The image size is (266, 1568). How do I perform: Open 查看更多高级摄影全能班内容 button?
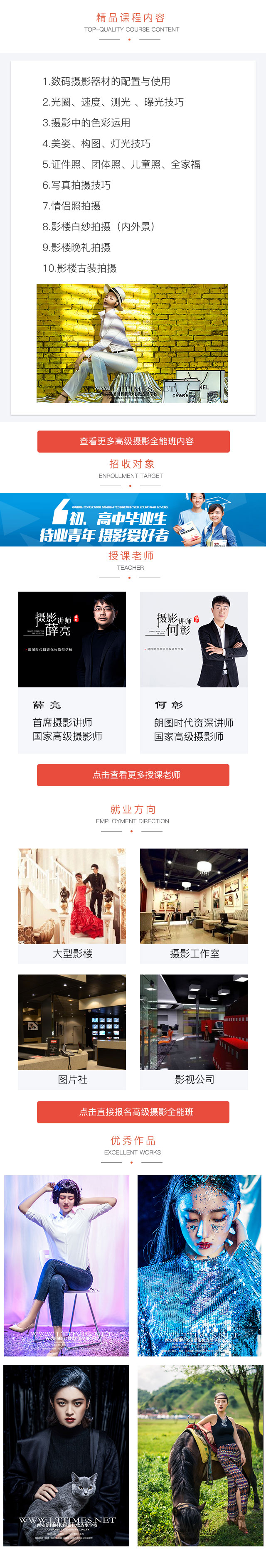tap(133, 441)
